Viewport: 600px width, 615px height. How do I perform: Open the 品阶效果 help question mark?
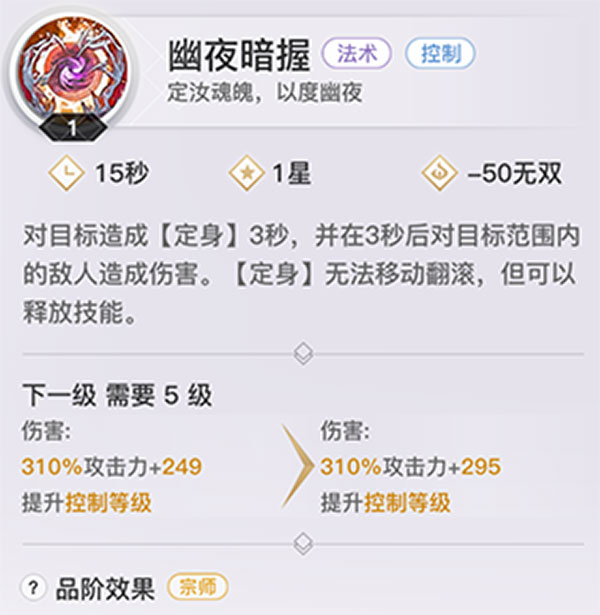click(35, 588)
